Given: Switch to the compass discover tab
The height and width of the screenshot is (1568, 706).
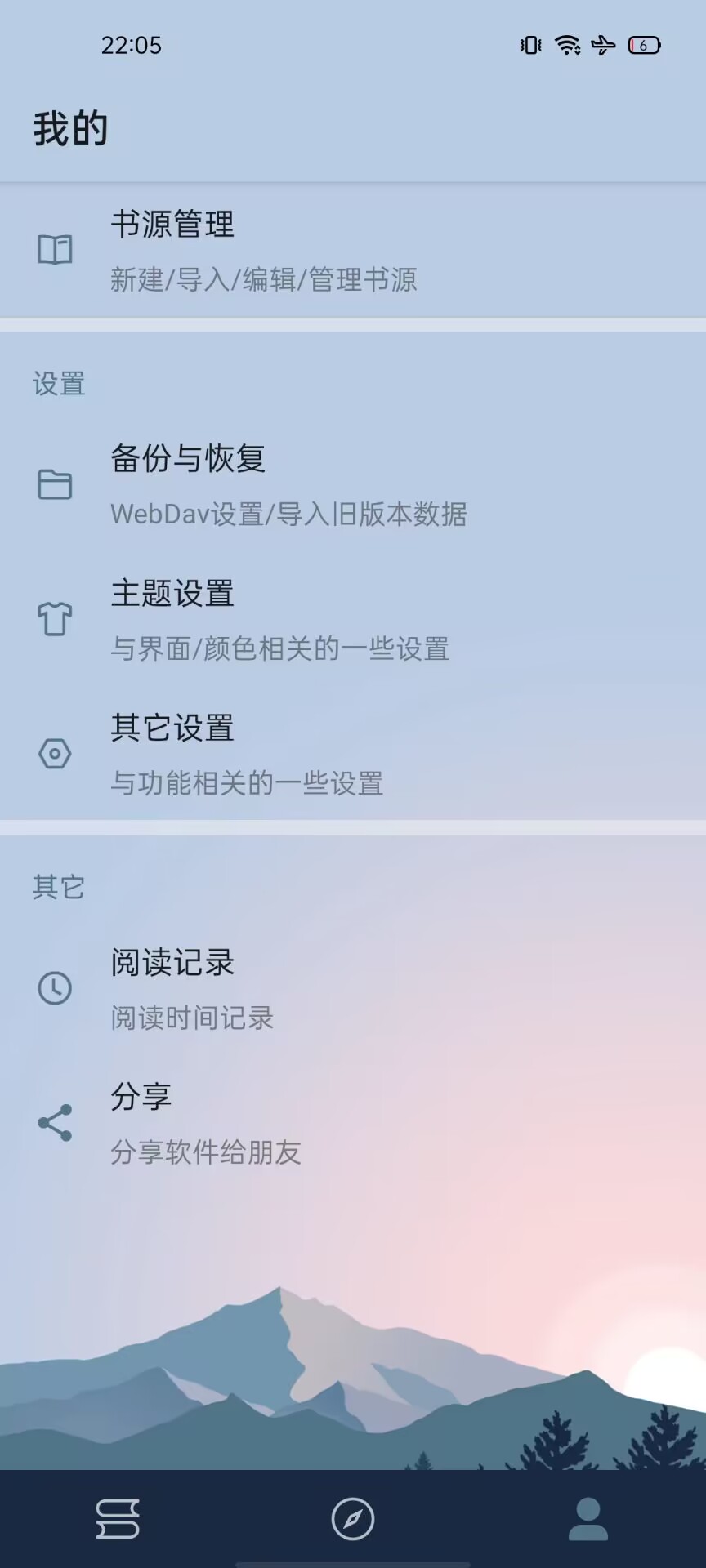Looking at the screenshot, I should point(353,1519).
